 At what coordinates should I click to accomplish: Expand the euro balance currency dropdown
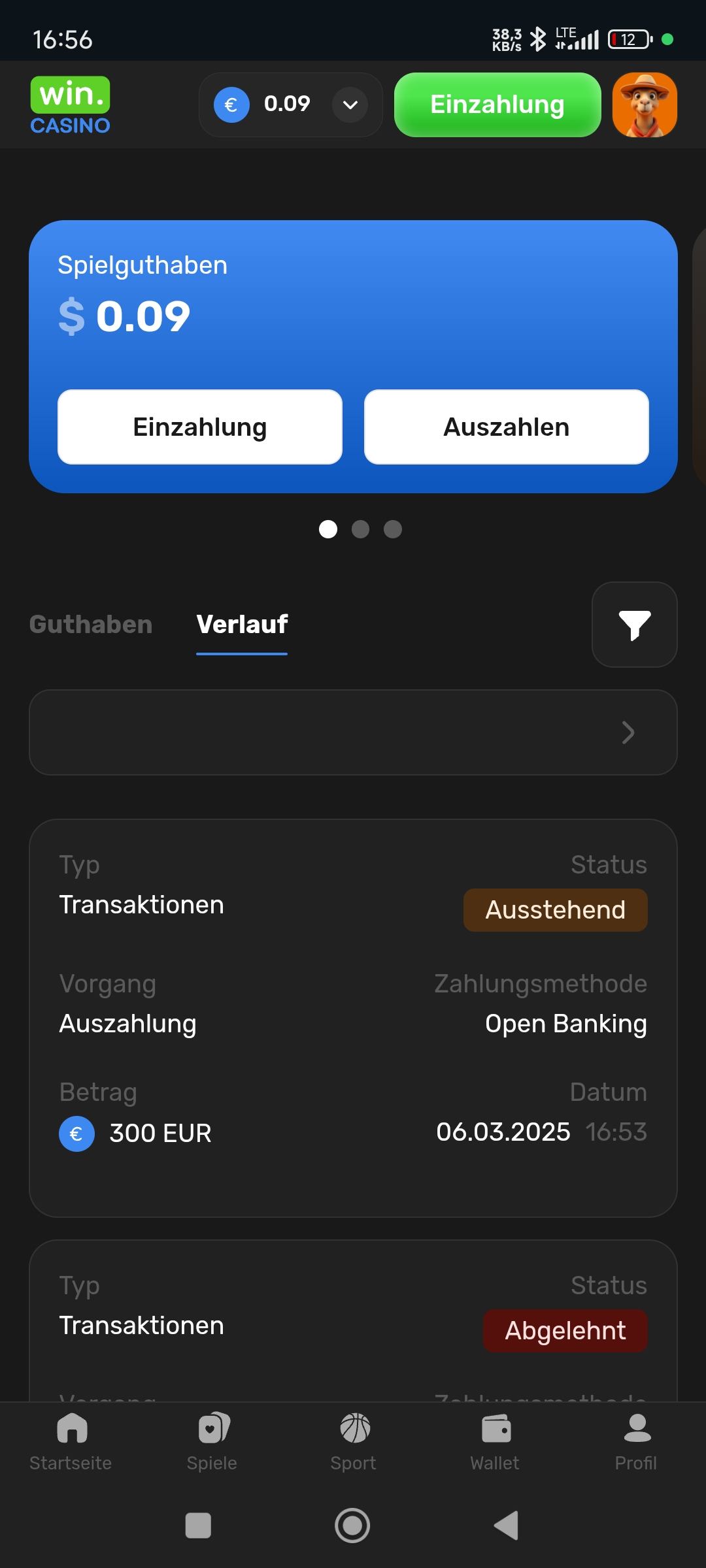tap(350, 105)
